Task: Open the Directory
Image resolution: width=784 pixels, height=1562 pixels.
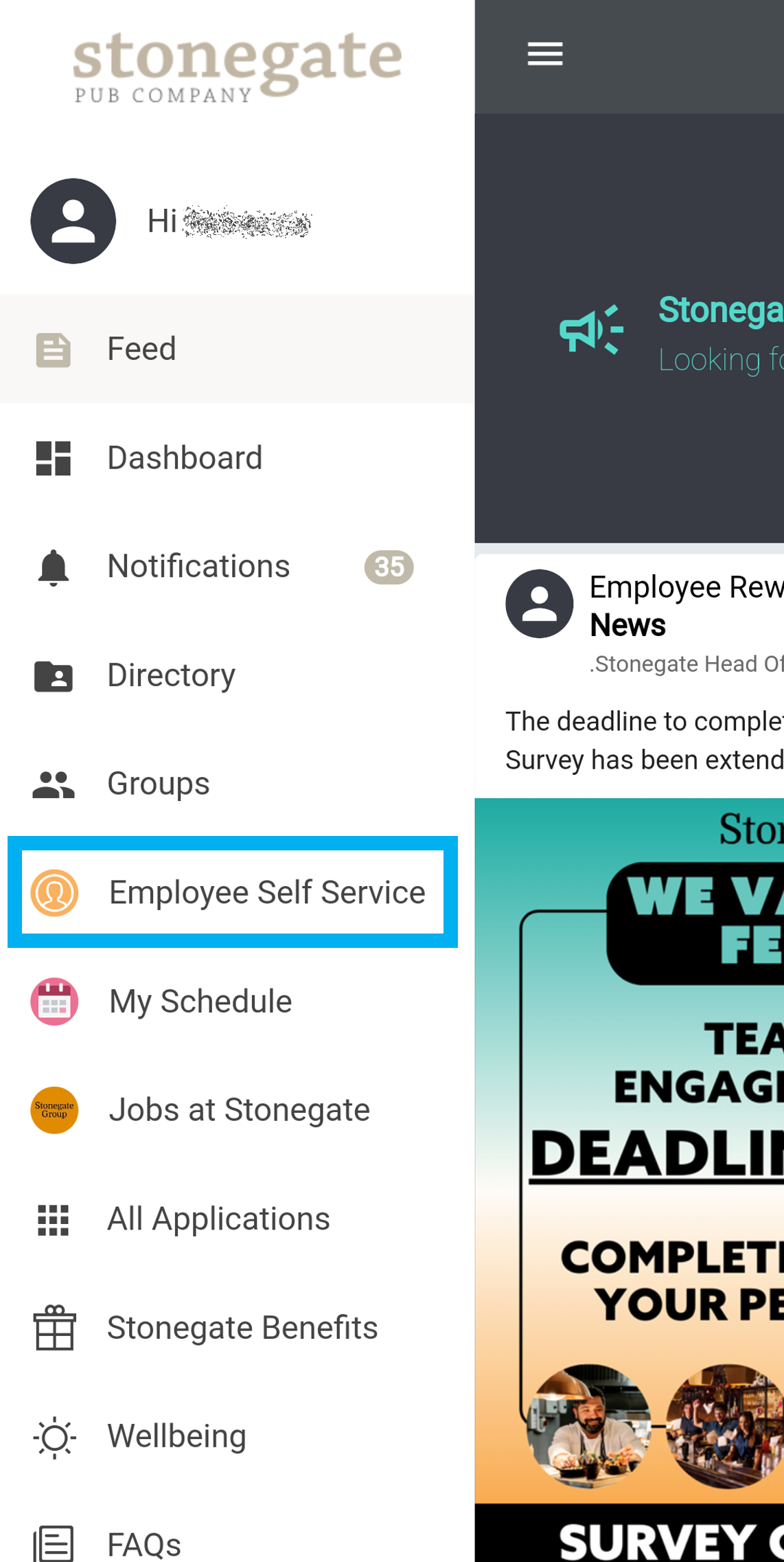Action: (171, 675)
